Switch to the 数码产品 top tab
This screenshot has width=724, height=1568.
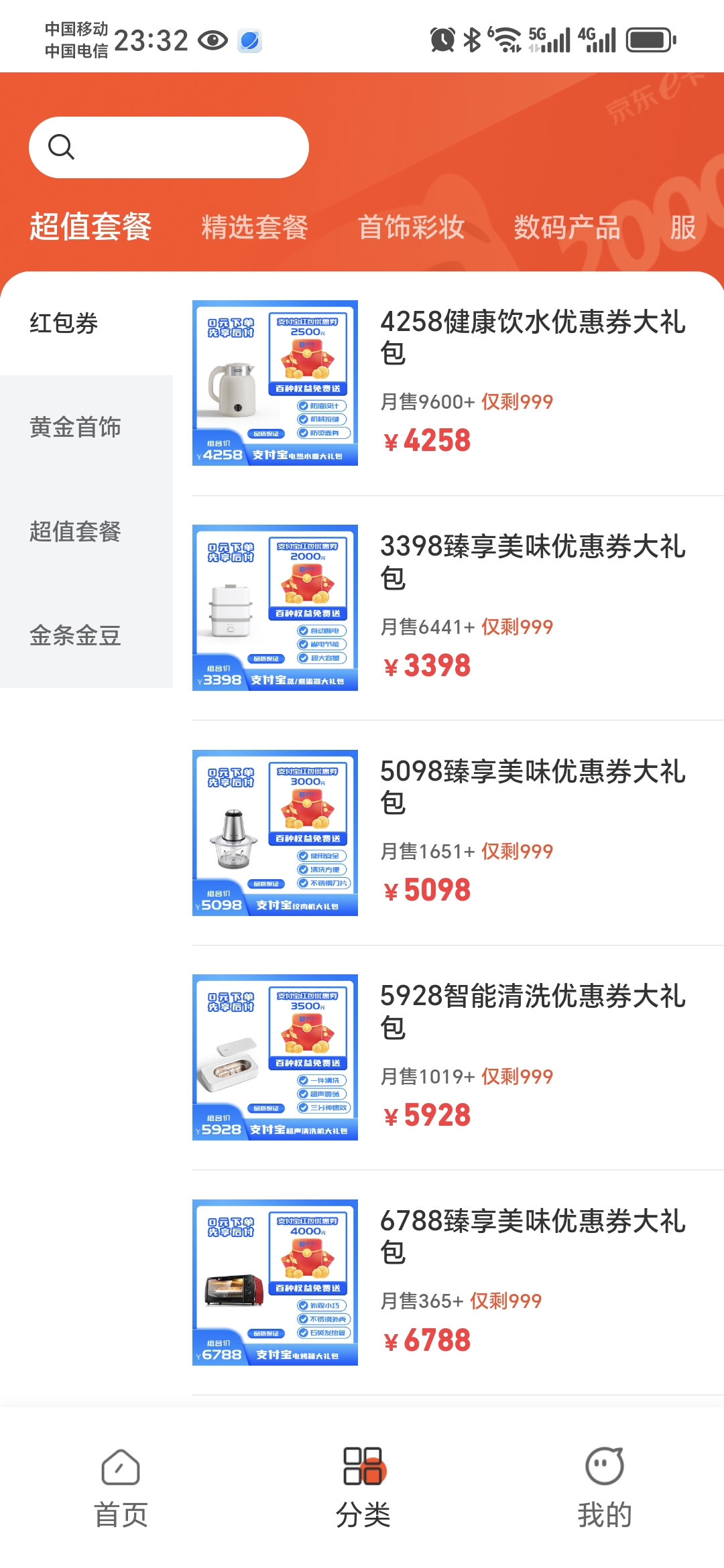pyautogui.click(x=567, y=227)
